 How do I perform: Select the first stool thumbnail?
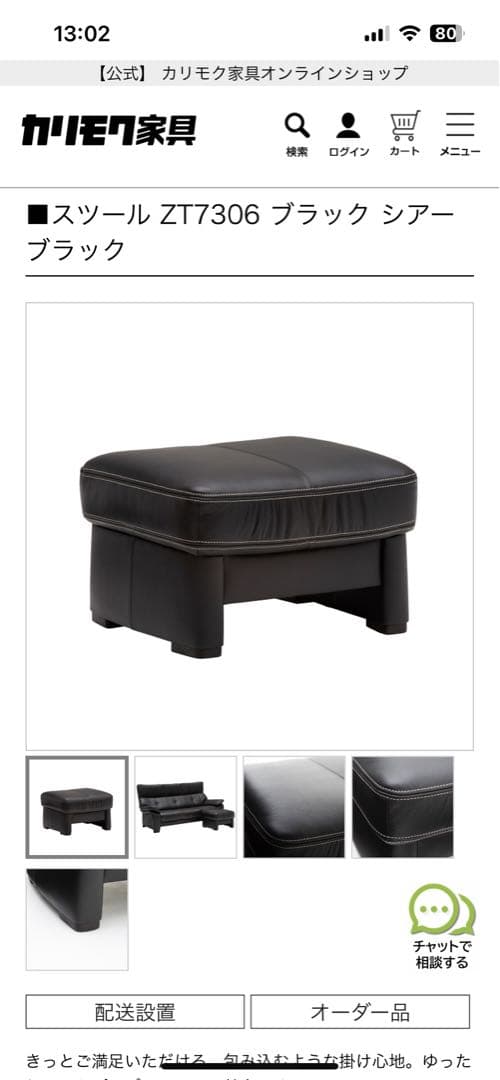pyautogui.click(x=77, y=807)
